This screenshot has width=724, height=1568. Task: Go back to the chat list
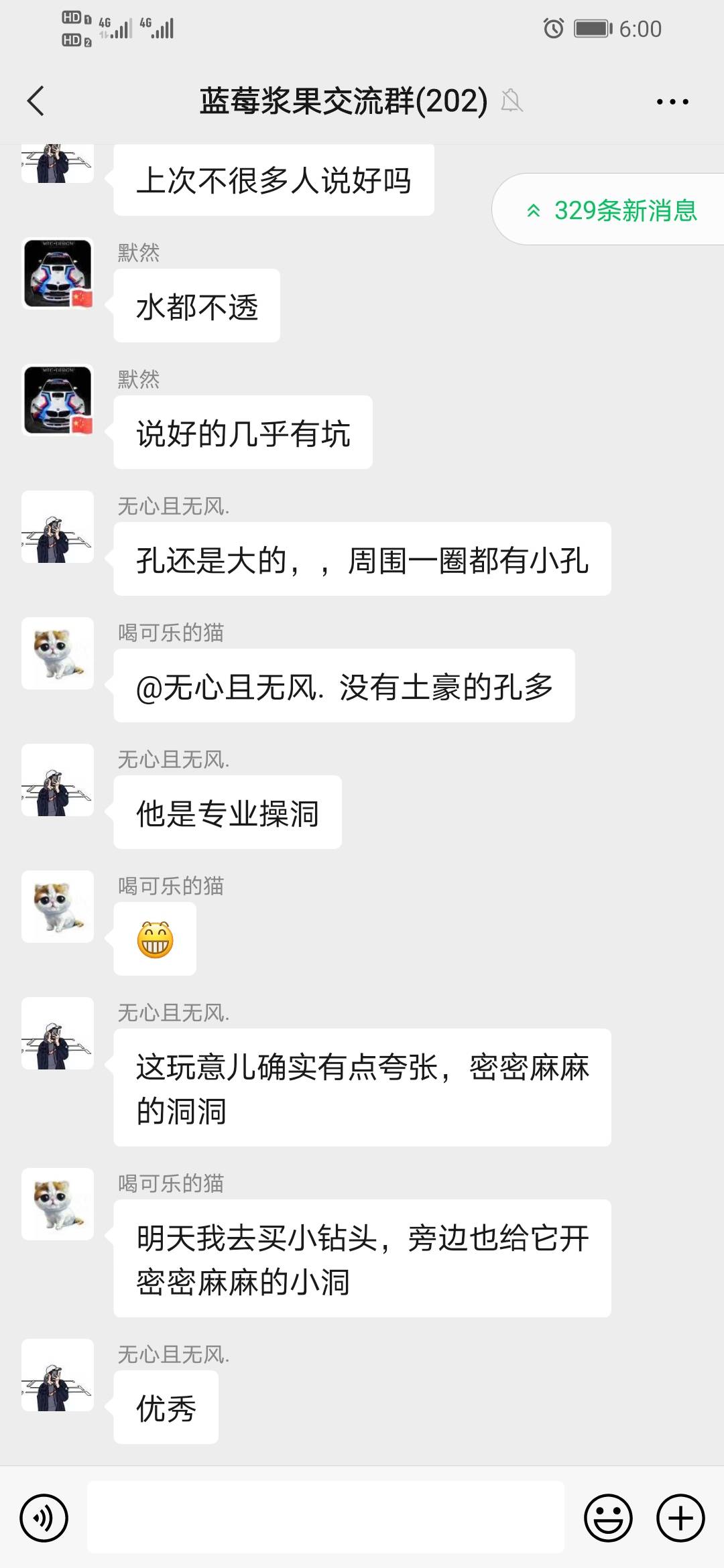click(36, 102)
